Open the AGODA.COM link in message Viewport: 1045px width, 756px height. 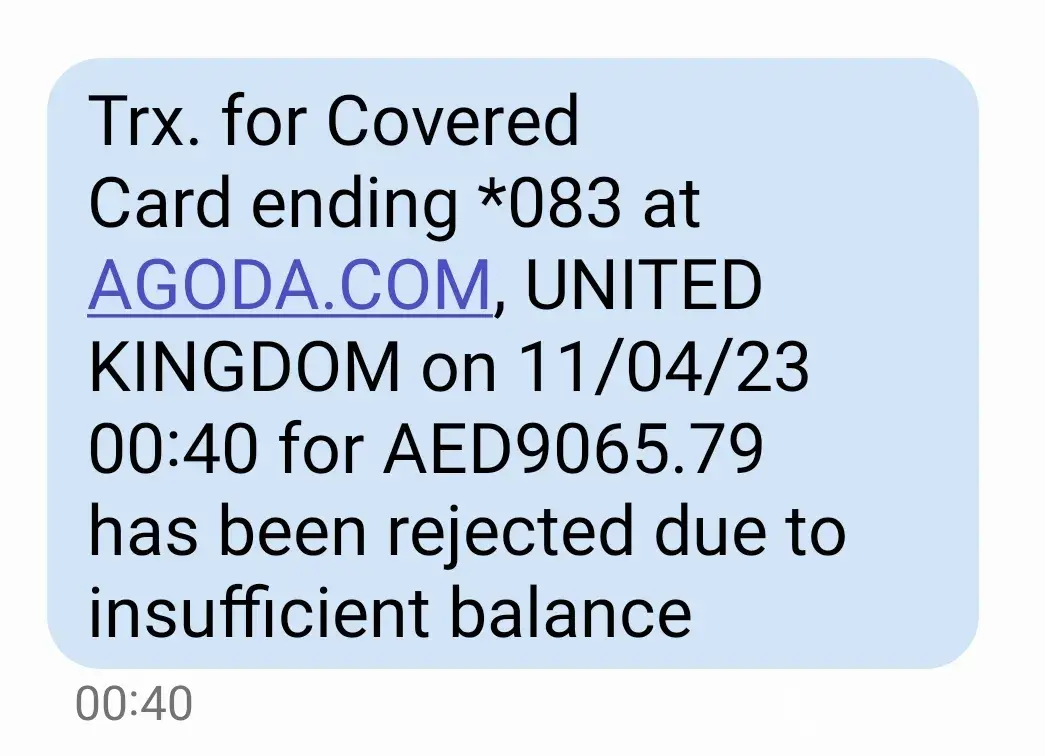(x=290, y=288)
